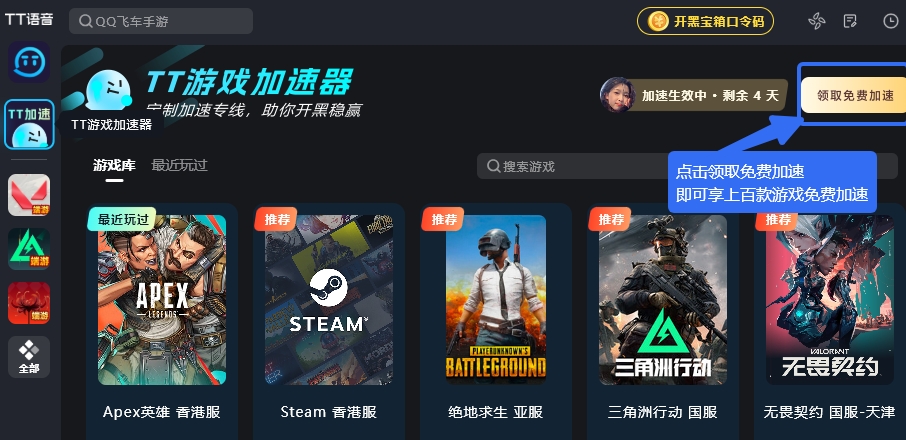Image resolution: width=906 pixels, height=440 pixels.
Task: Switch to the 最近玩过 tab
Action: [179, 165]
